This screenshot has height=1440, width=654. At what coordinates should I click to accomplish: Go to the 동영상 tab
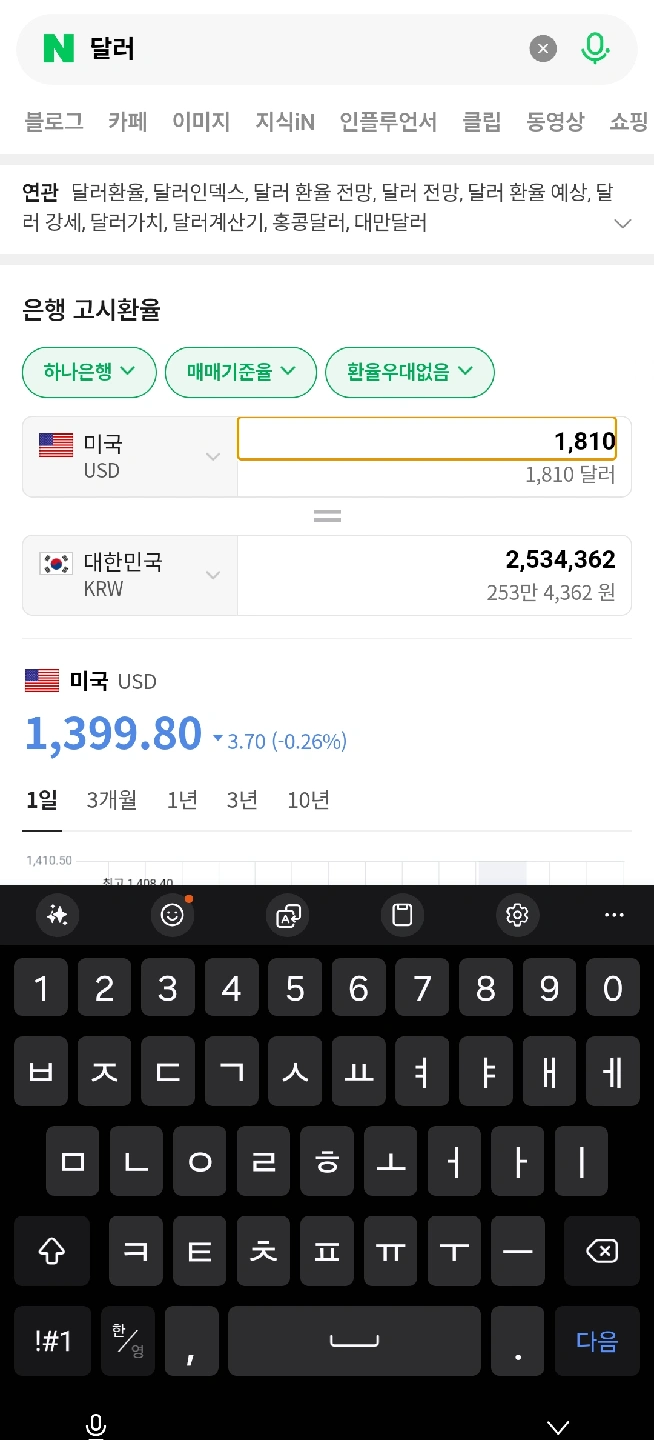tap(555, 122)
